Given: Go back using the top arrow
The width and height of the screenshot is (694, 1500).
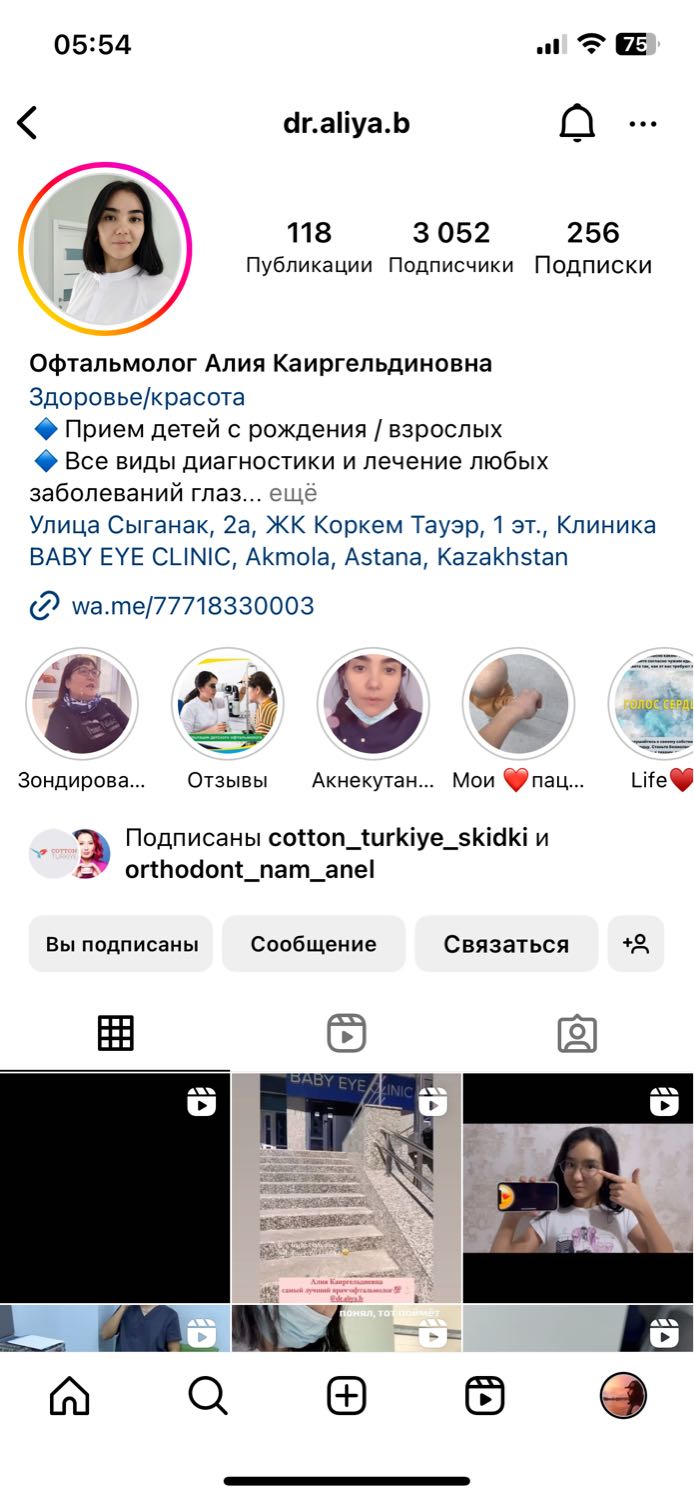Looking at the screenshot, I should 27,123.
